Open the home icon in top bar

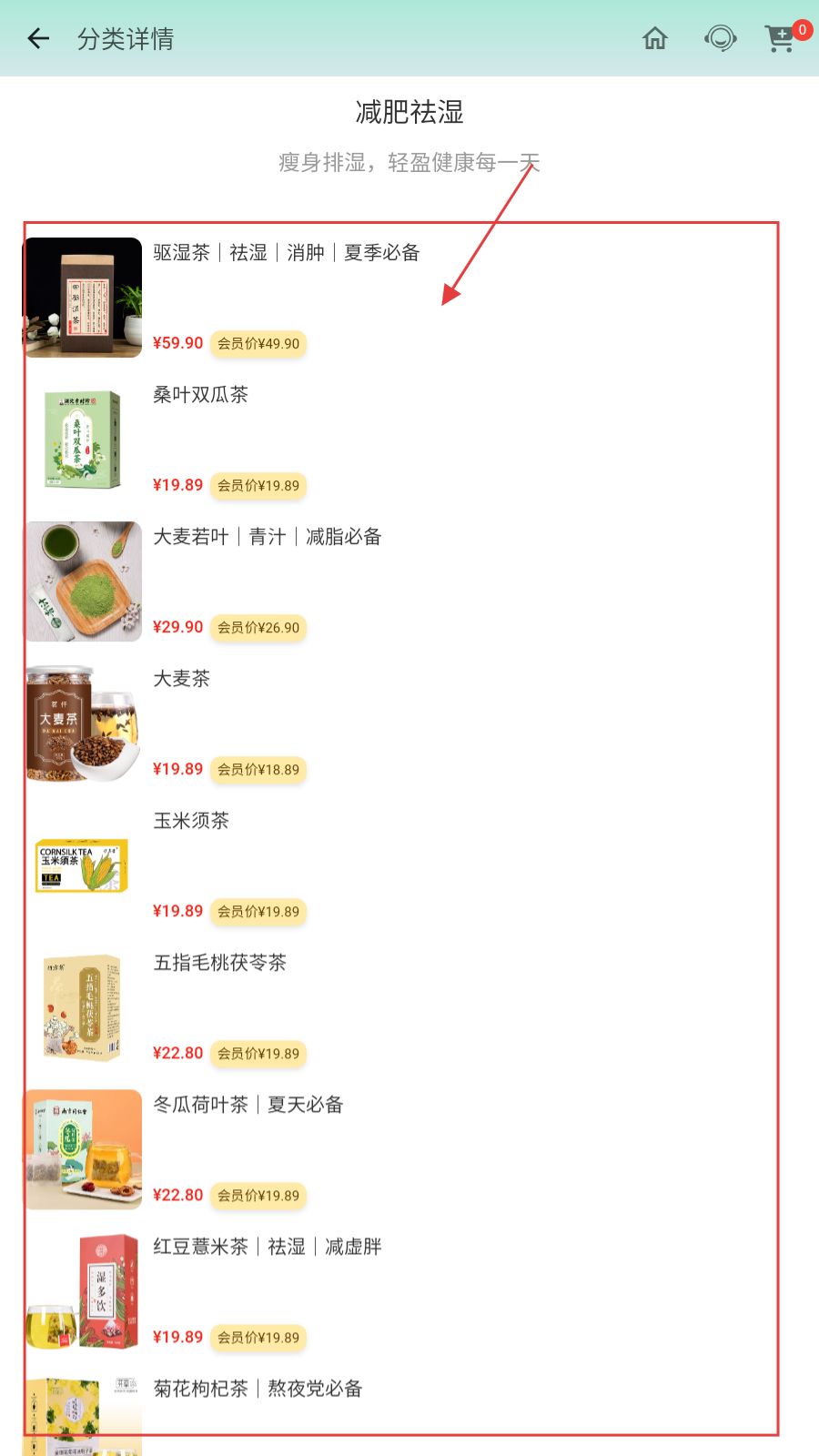pos(655,38)
